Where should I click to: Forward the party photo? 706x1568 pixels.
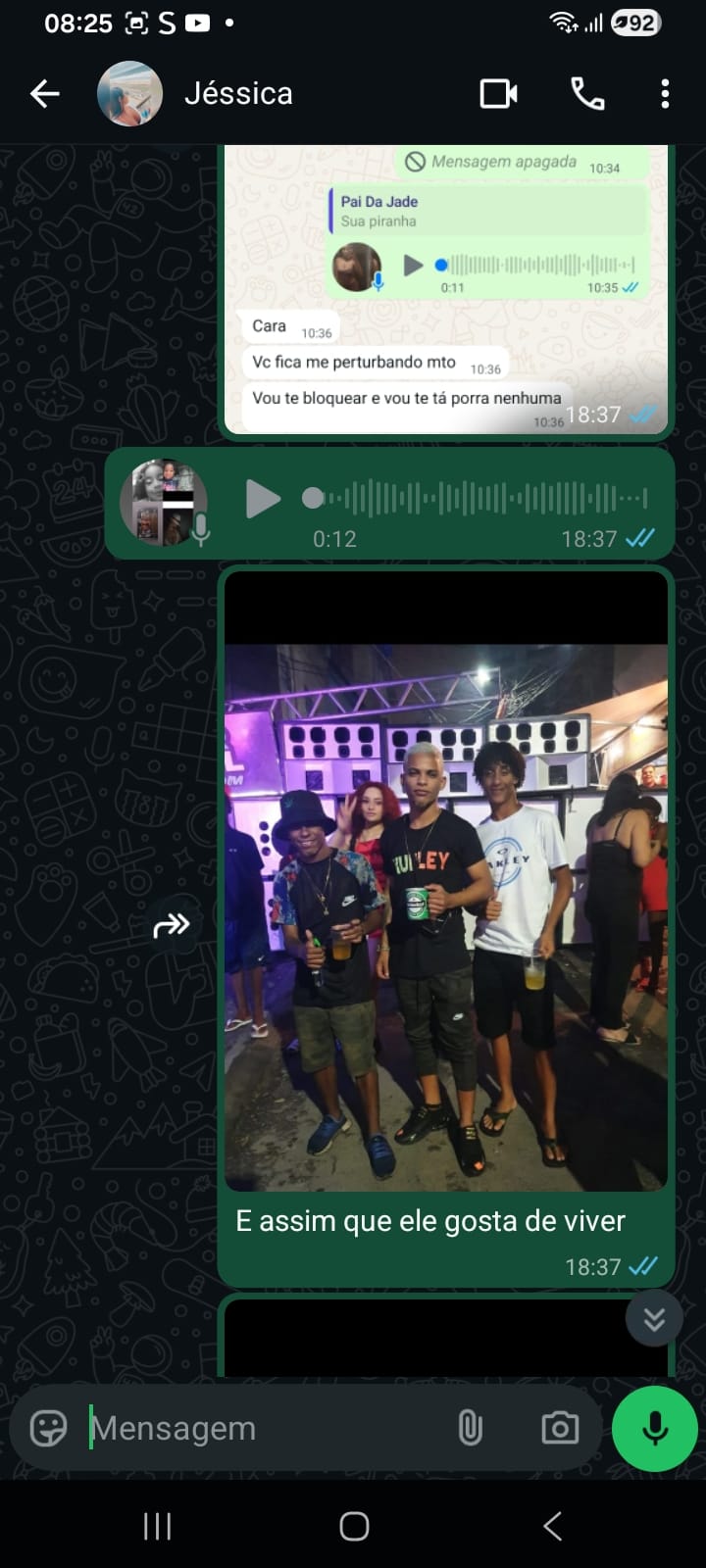point(172,924)
